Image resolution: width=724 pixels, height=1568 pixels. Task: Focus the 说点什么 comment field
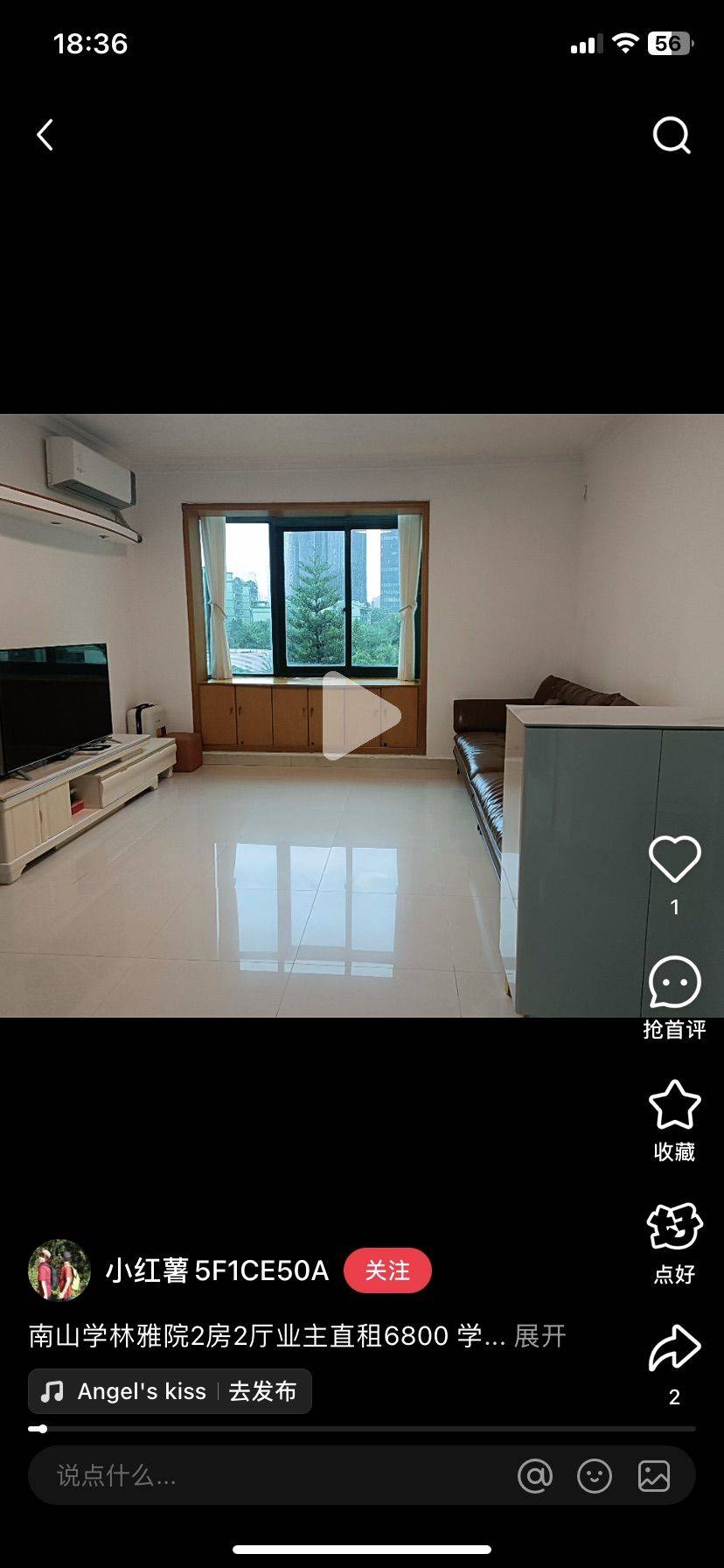coord(262,1476)
